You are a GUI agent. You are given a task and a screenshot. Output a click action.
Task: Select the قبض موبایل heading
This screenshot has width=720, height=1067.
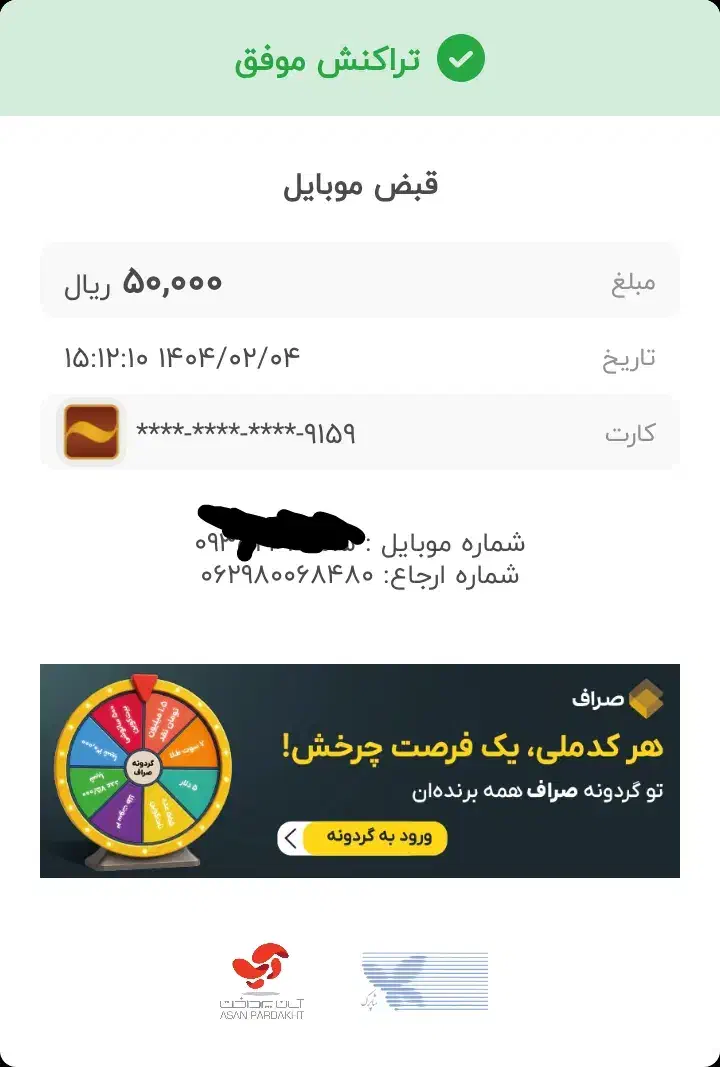coord(360,187)
